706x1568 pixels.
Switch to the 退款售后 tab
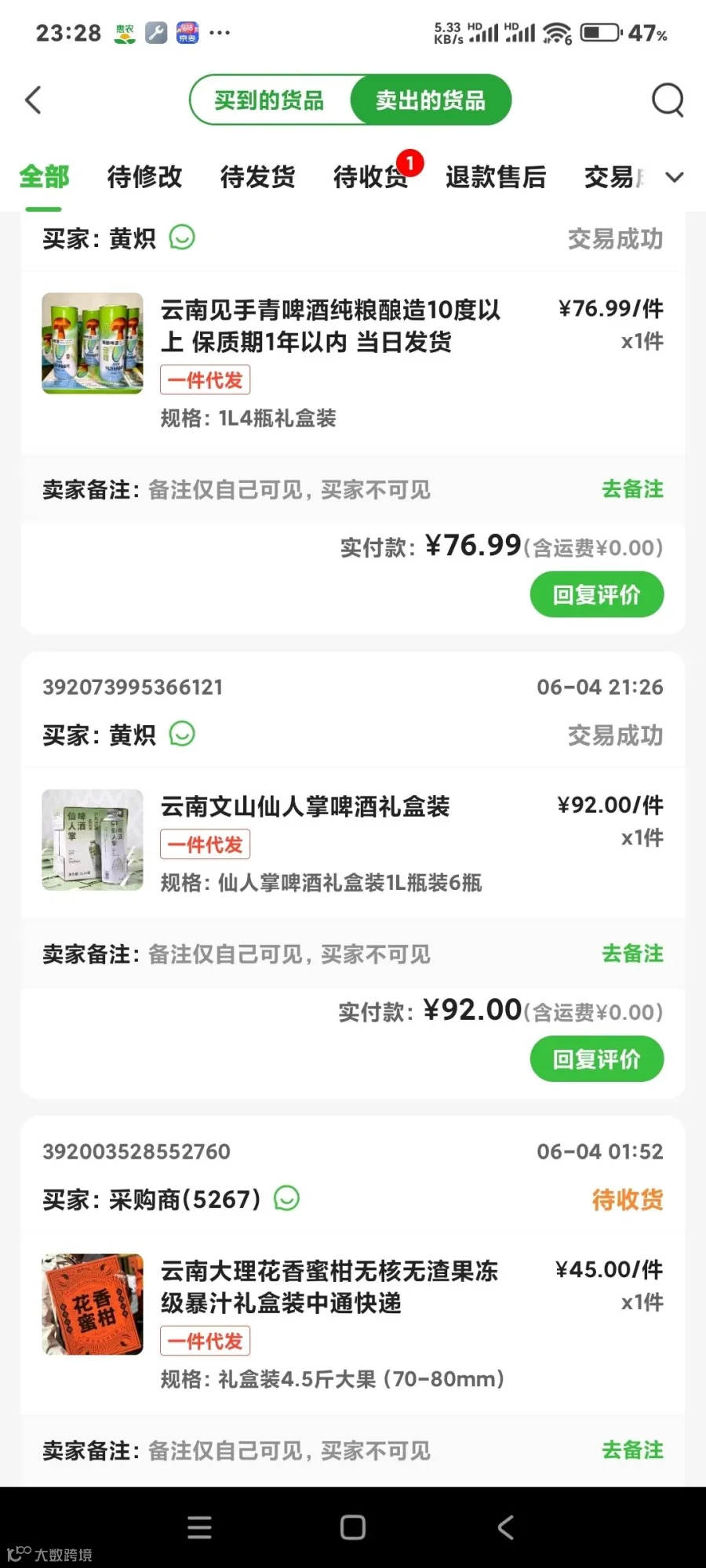point(496,176)
